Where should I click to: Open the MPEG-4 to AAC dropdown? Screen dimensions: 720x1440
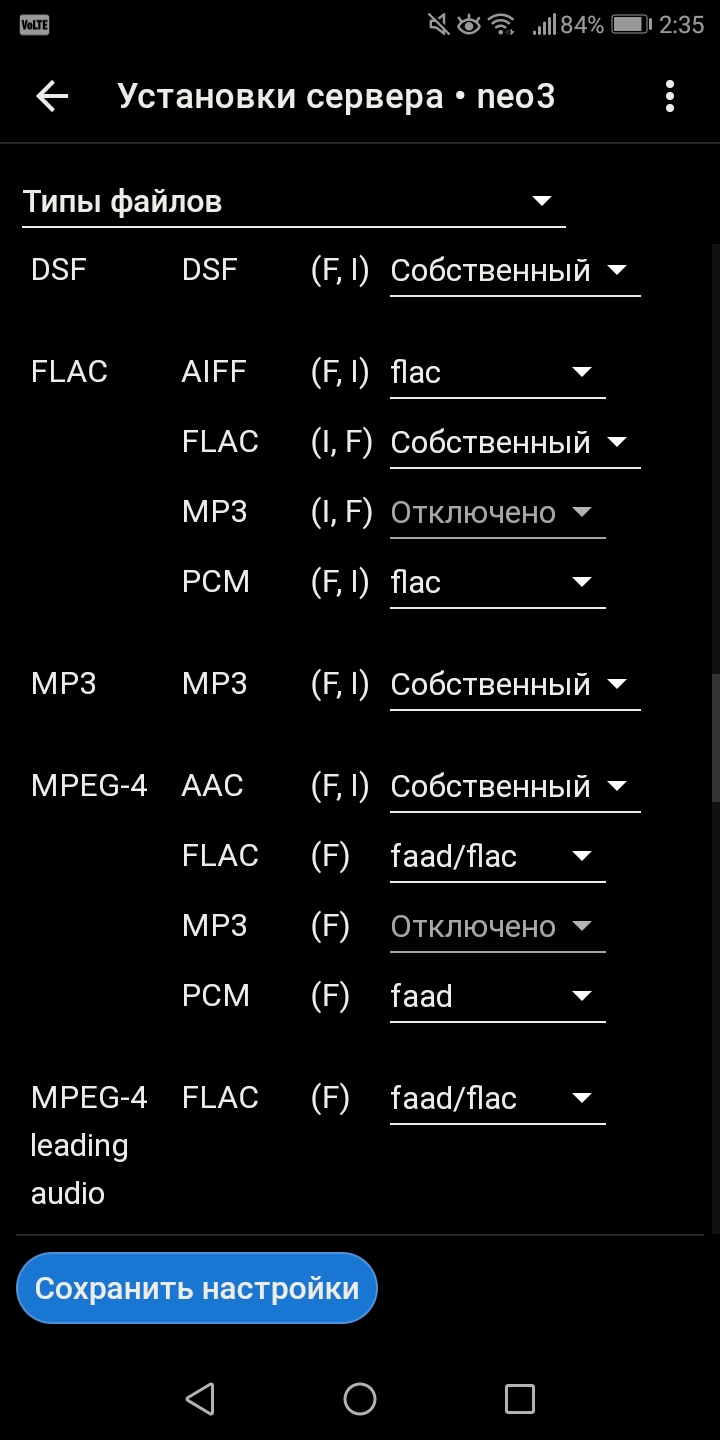point(515,787)
